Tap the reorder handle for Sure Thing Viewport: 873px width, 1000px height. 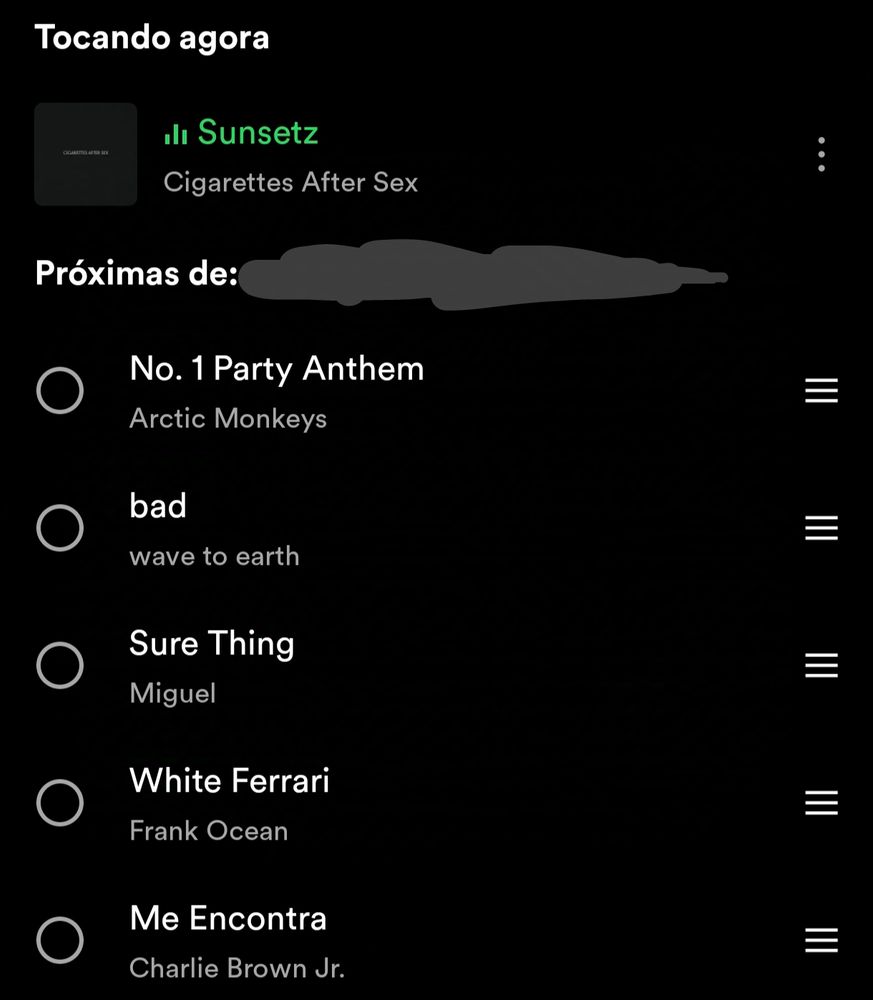821,666
